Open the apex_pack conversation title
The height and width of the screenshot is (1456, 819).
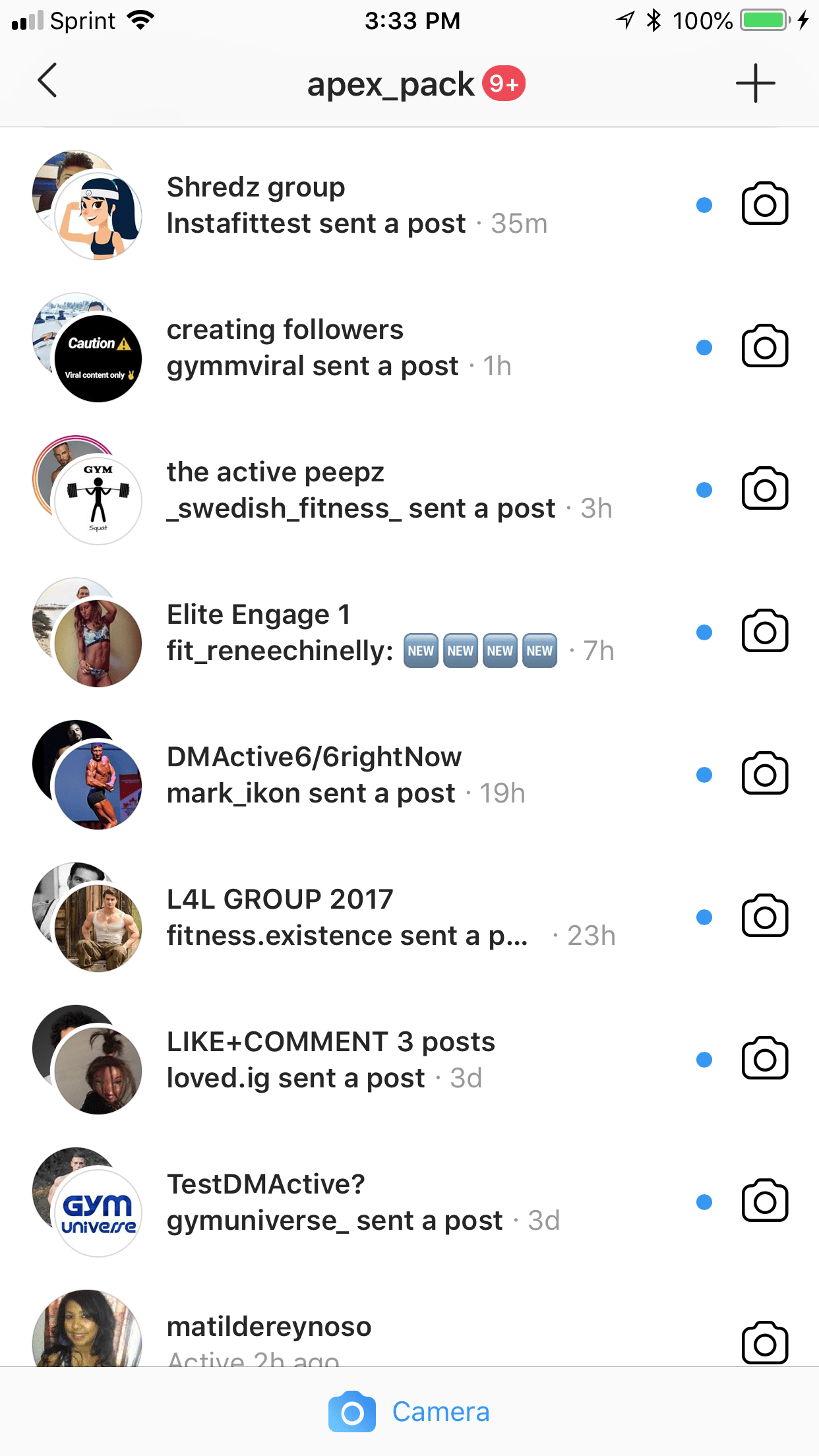389,83
